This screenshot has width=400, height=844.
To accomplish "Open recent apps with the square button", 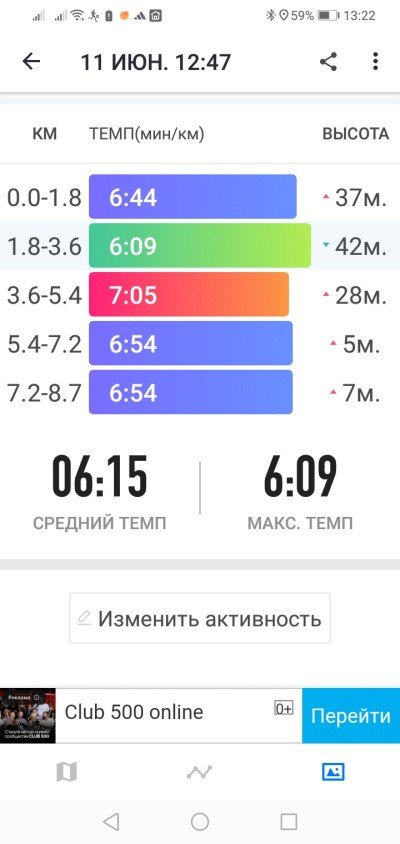I will click(289, 821).
